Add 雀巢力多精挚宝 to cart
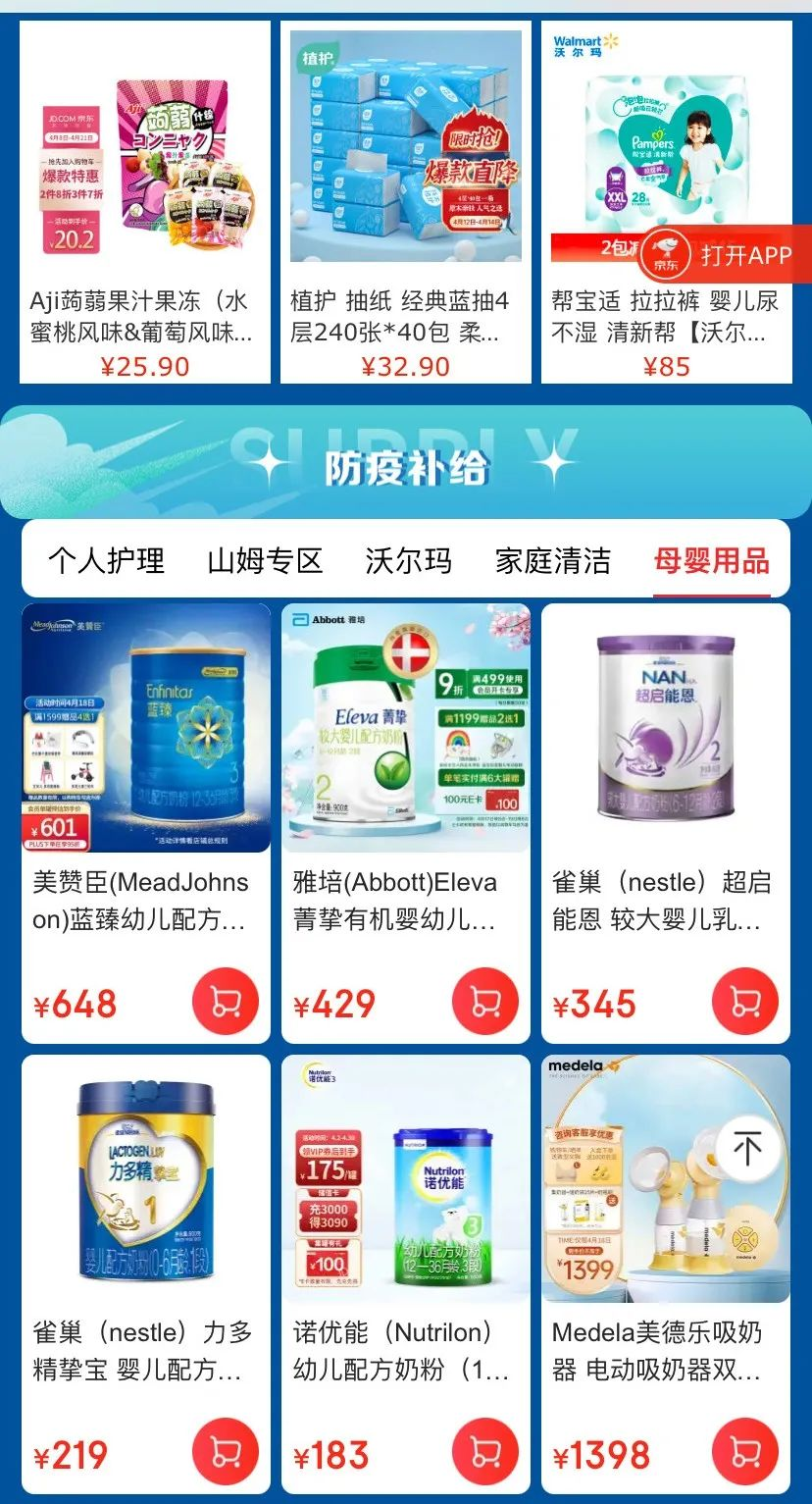This screenshot has height=1504, width=812. click(x=226, y=1452)
